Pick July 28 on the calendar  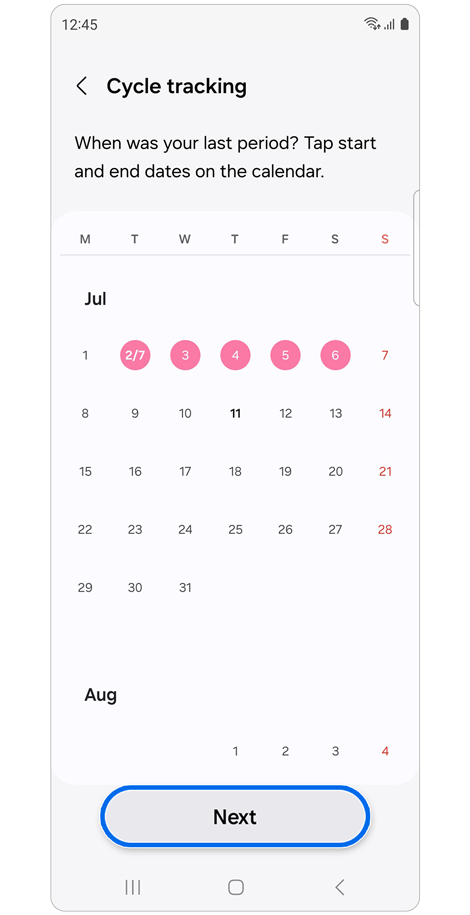click(385, 530)
